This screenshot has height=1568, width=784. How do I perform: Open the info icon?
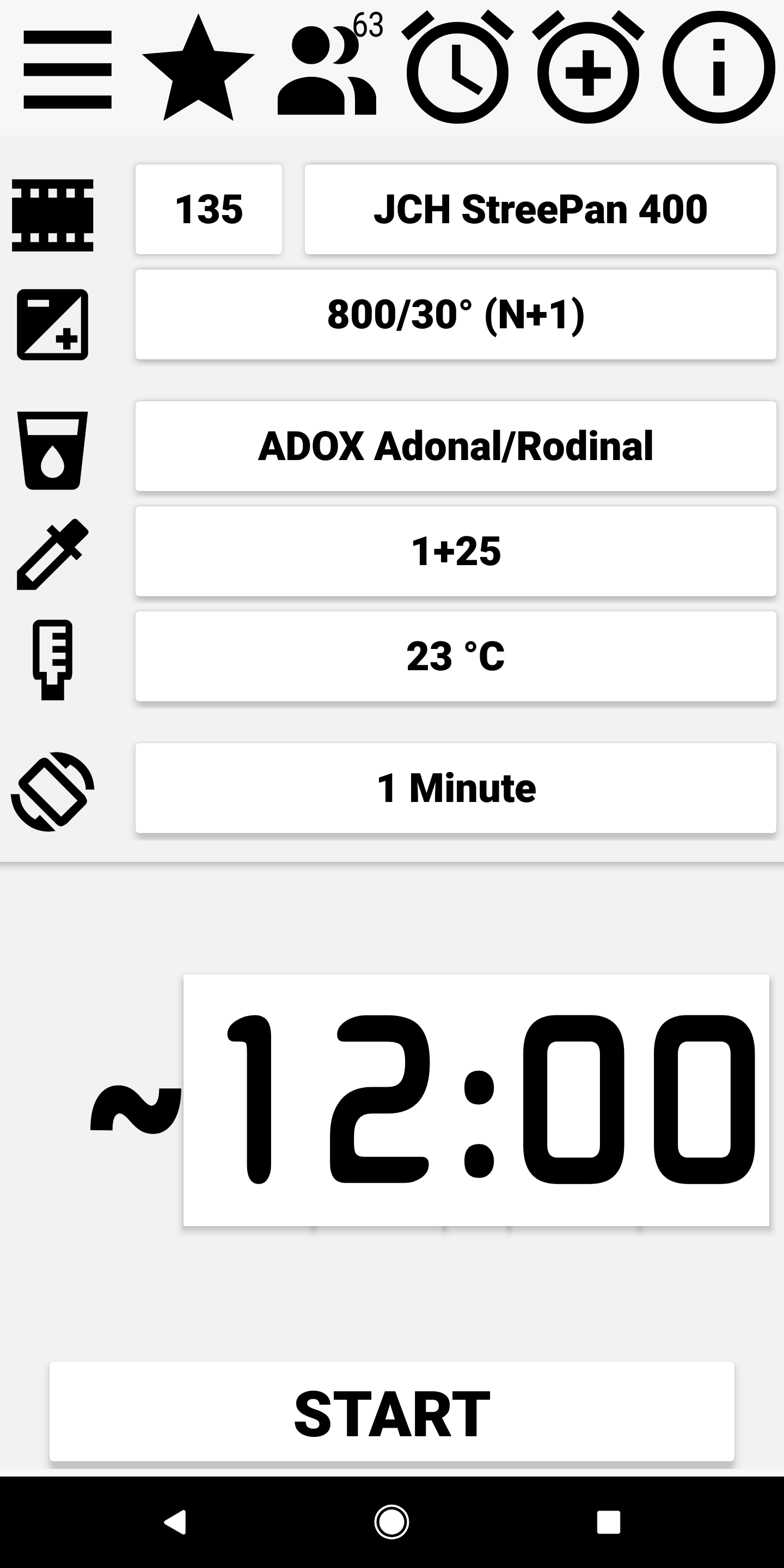pyautogui.click(x=718, y=67)
